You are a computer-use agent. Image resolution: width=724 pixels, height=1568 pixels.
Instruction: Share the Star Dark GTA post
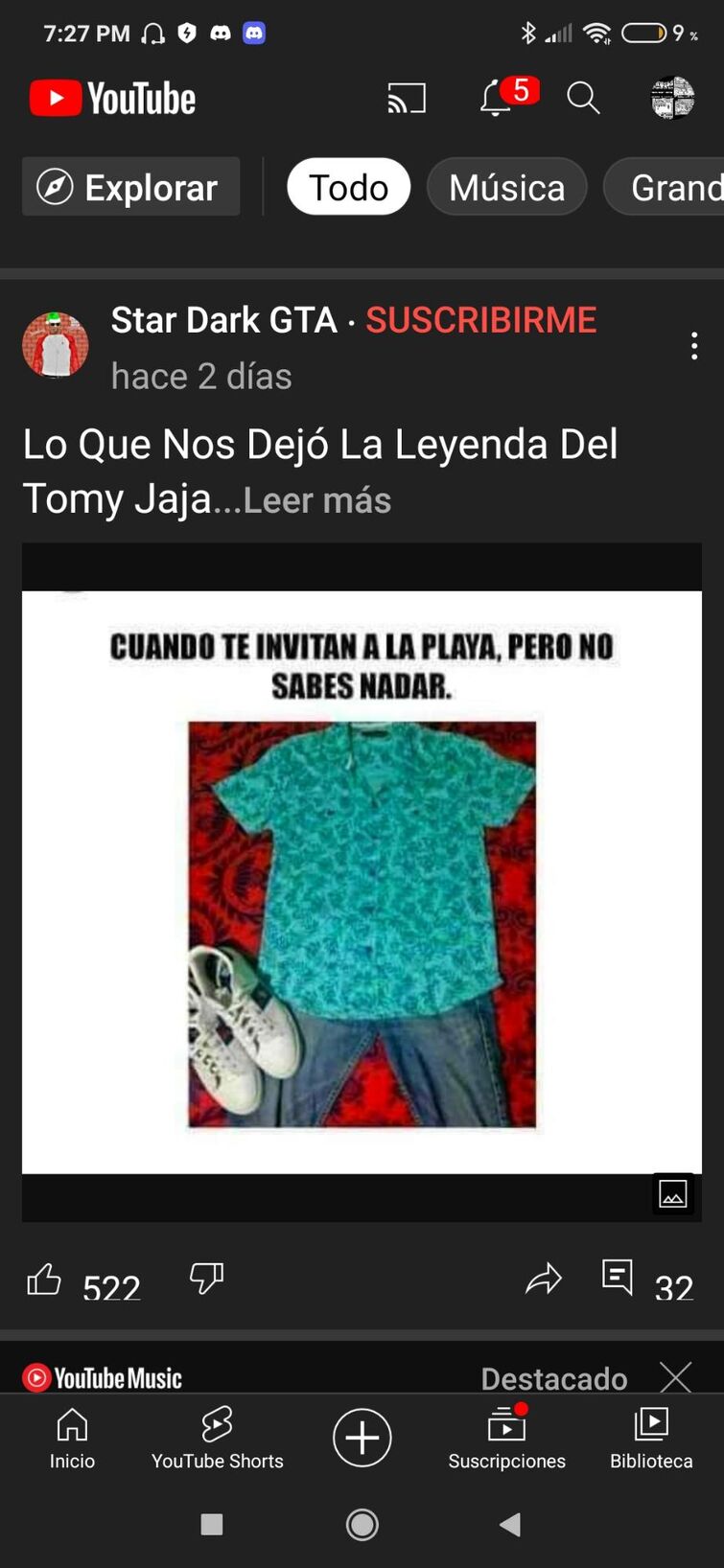(x=544, y=1280)
